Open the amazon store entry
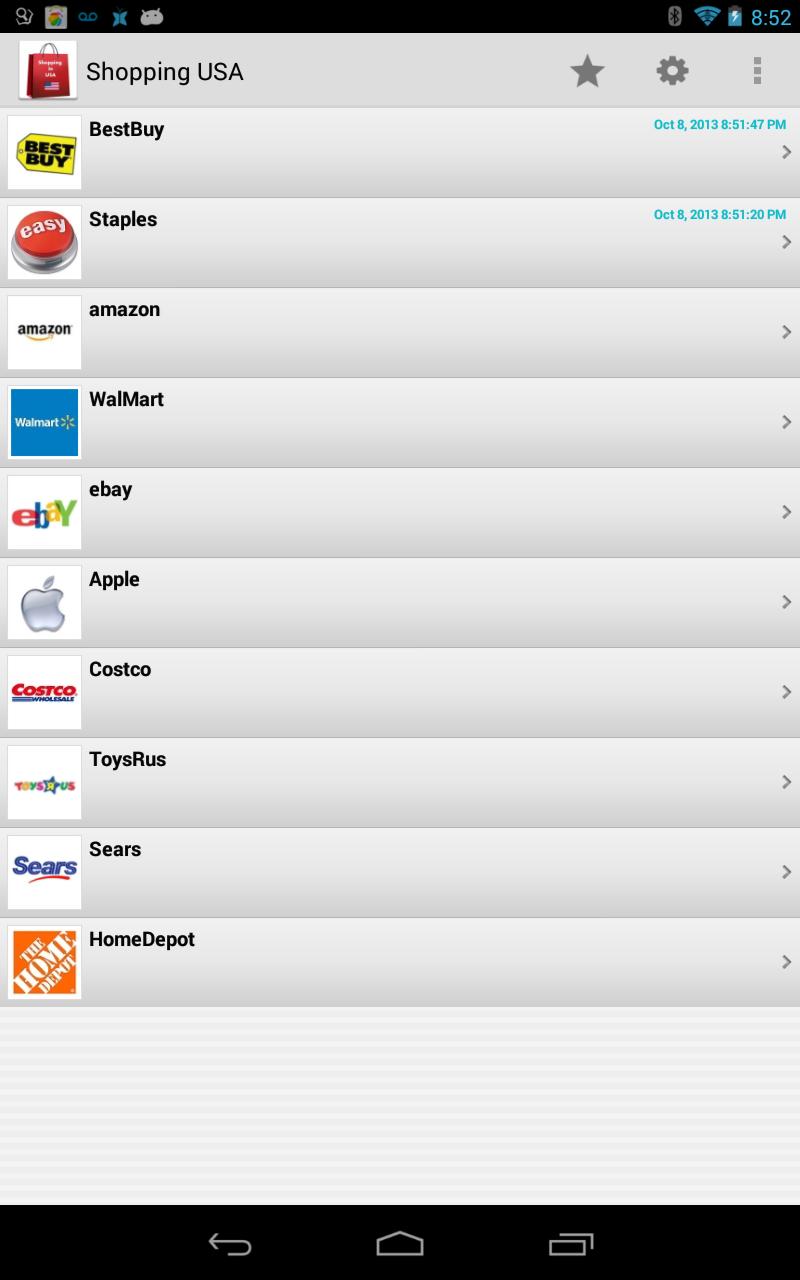 (400, 332)
